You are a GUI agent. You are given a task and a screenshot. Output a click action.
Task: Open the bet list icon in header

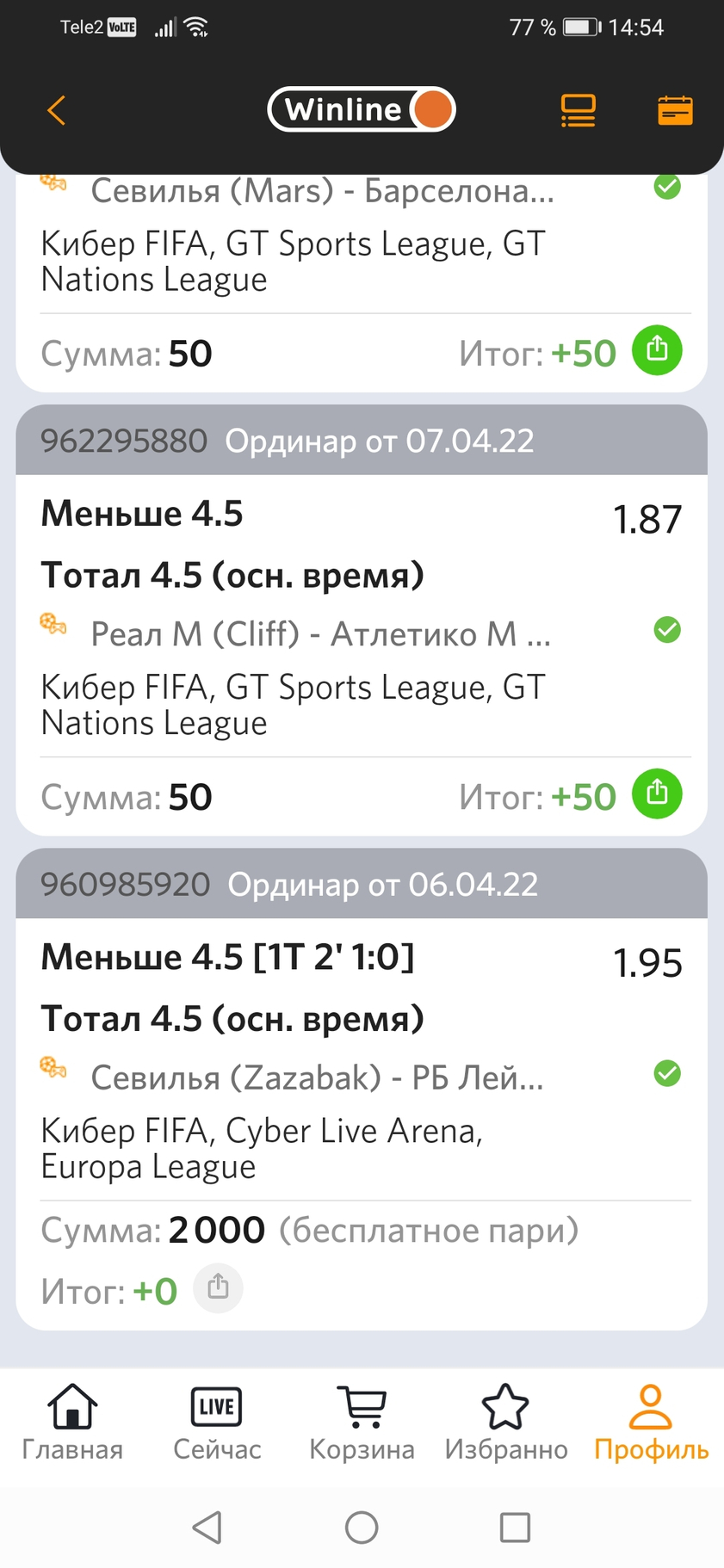point(578,110)
